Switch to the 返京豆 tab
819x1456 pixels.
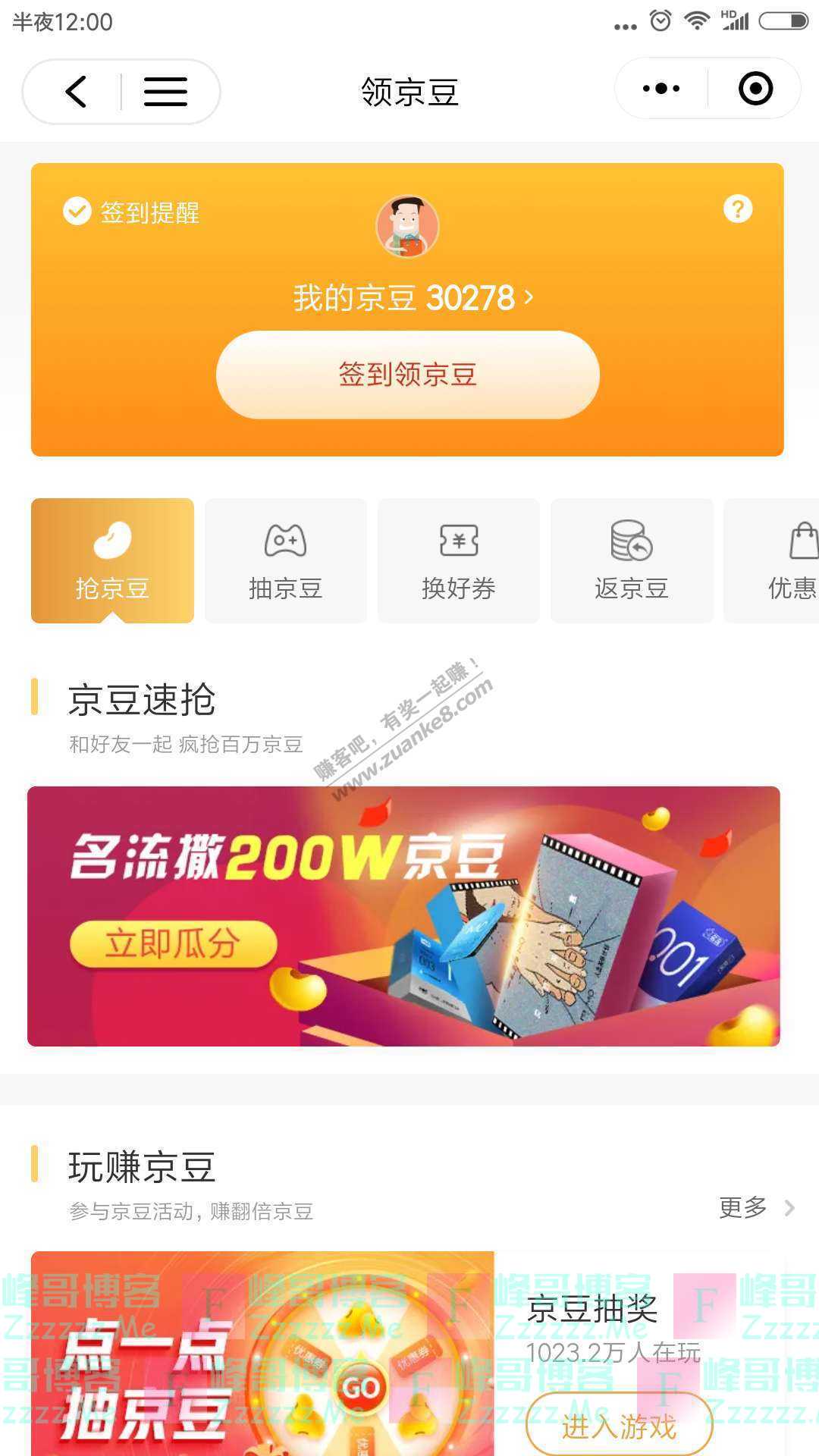632,560
